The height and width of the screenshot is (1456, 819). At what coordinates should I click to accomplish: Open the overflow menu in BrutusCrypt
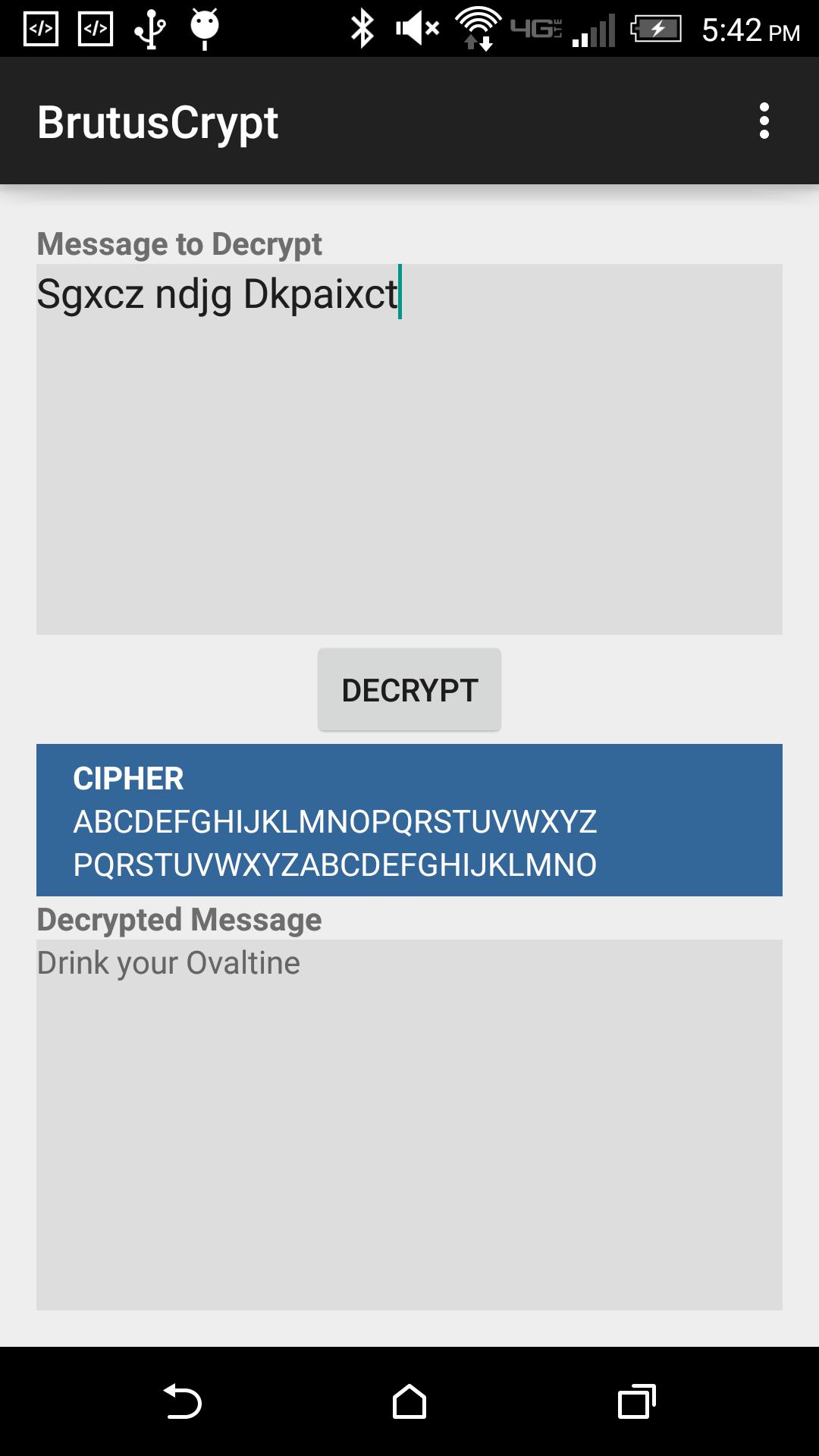(x=764, y=121)
